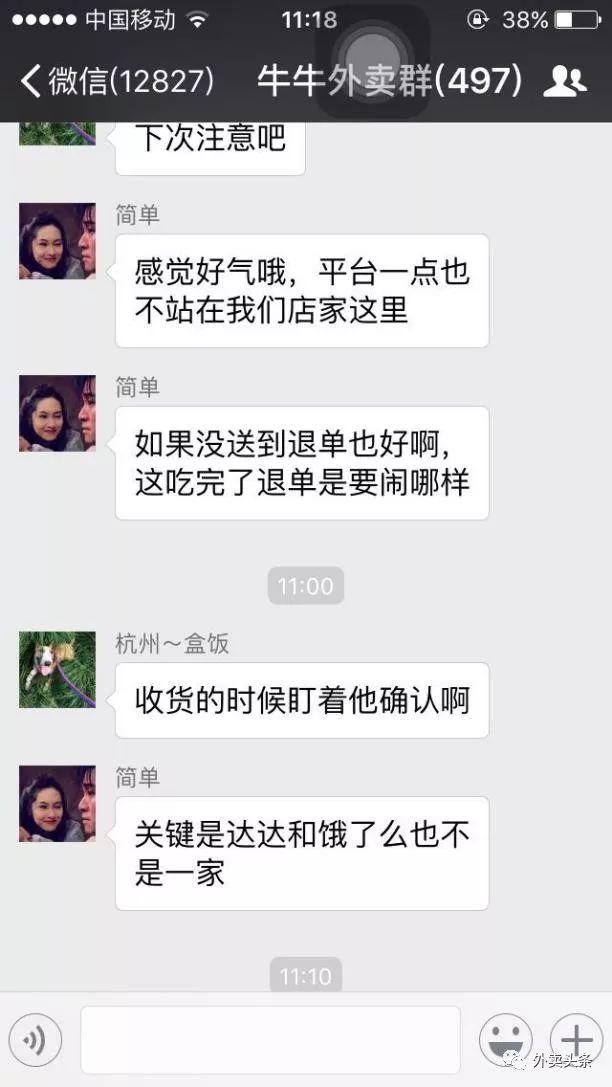612x1087 pixels.
Task: Open the group members info icon
Action: [x=564, y=81]
